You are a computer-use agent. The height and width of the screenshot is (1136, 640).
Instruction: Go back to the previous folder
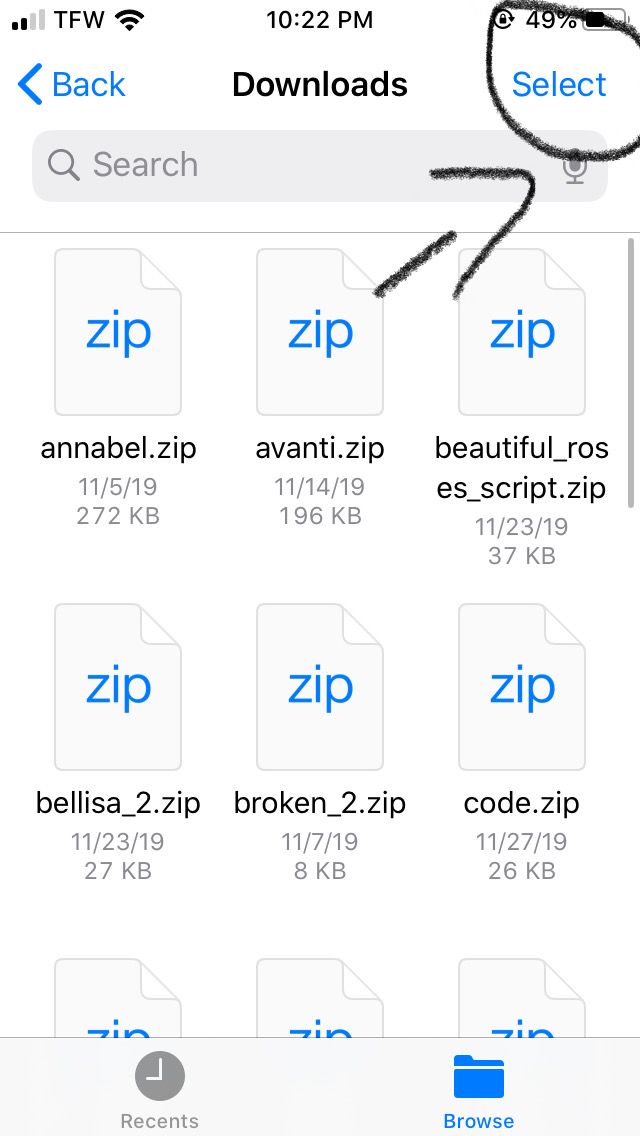(x=71, y=85)
